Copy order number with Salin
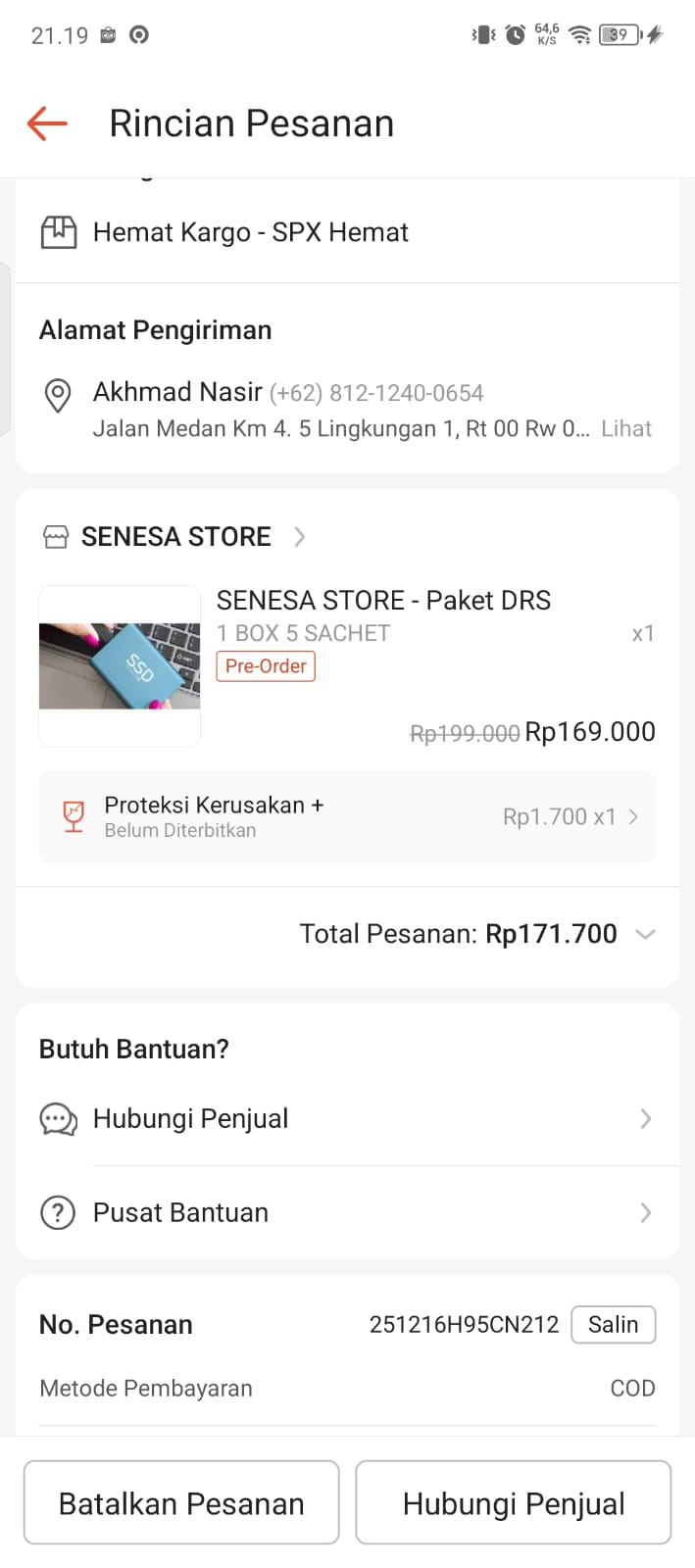The height and width of the screenshot is (1568, 695). [613, 1324]
